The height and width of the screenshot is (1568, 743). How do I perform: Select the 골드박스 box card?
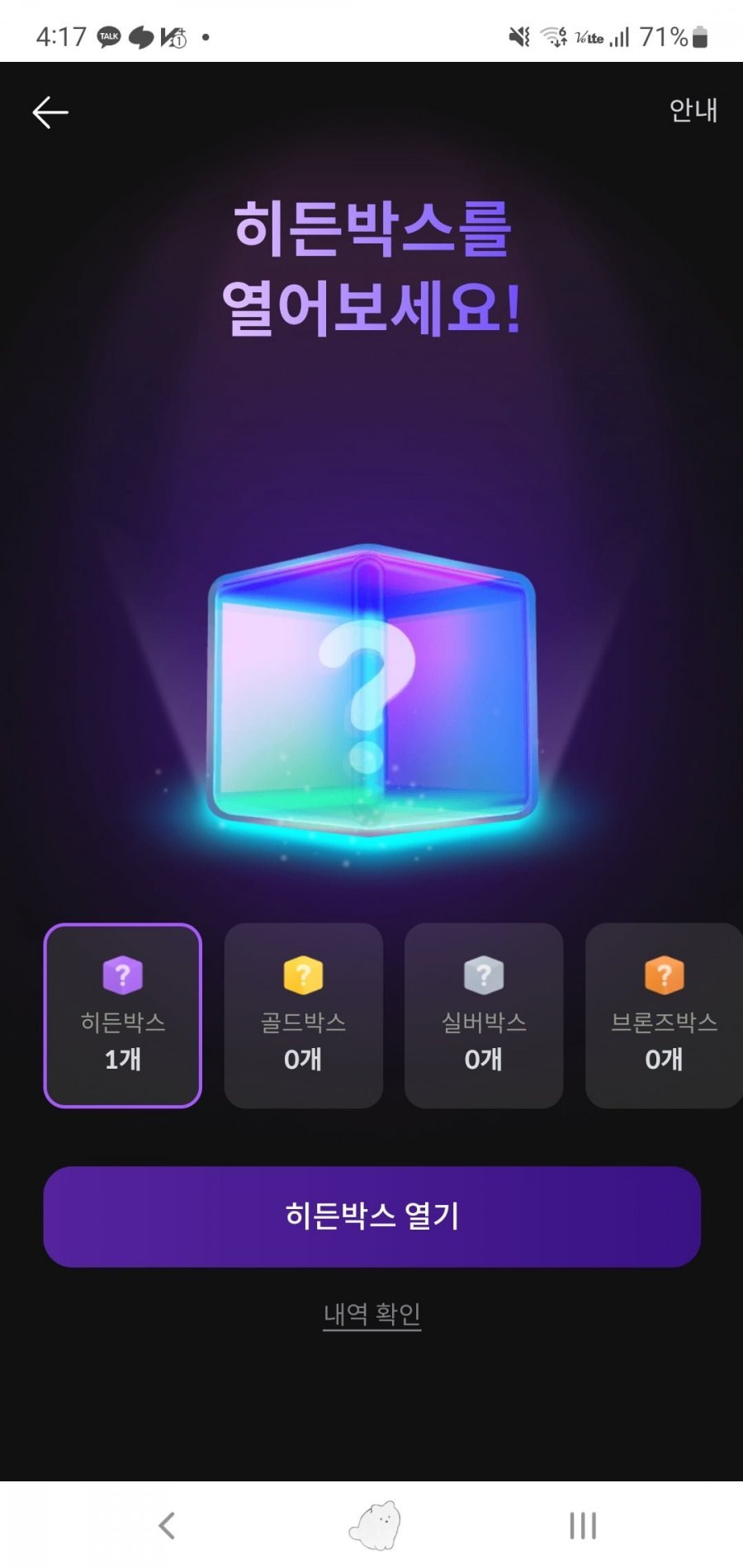[x=303, y=1015]
